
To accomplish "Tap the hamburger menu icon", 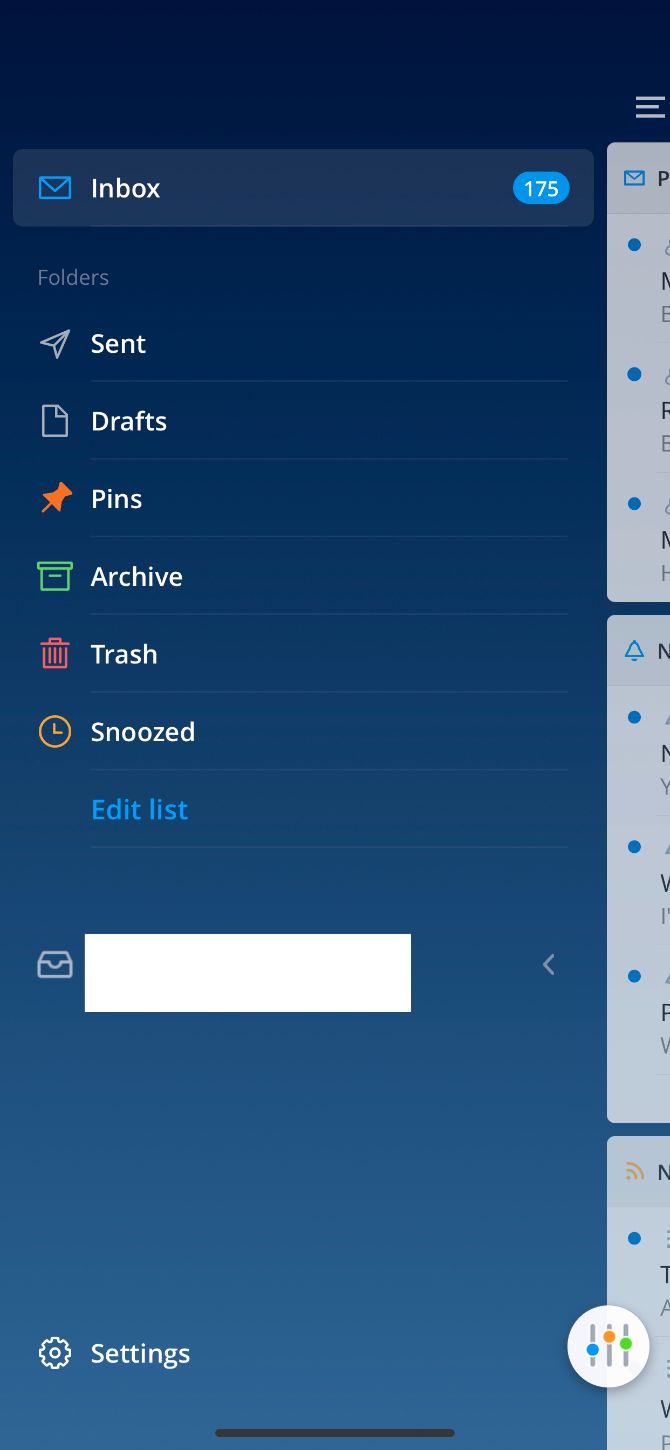I will [x=649, y=107].
